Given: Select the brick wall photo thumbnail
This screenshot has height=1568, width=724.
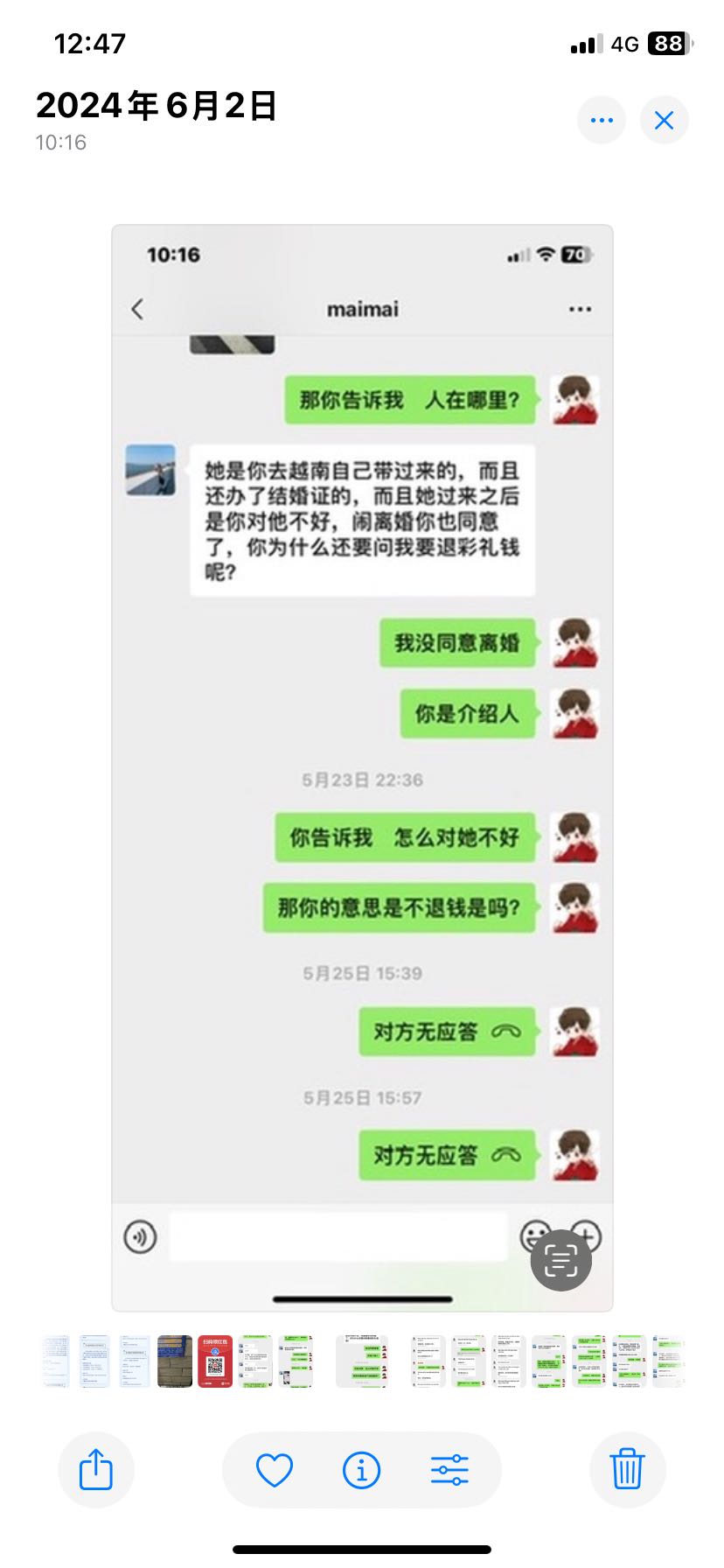Looking at the screenshot, I should (x=175, y=1361).
